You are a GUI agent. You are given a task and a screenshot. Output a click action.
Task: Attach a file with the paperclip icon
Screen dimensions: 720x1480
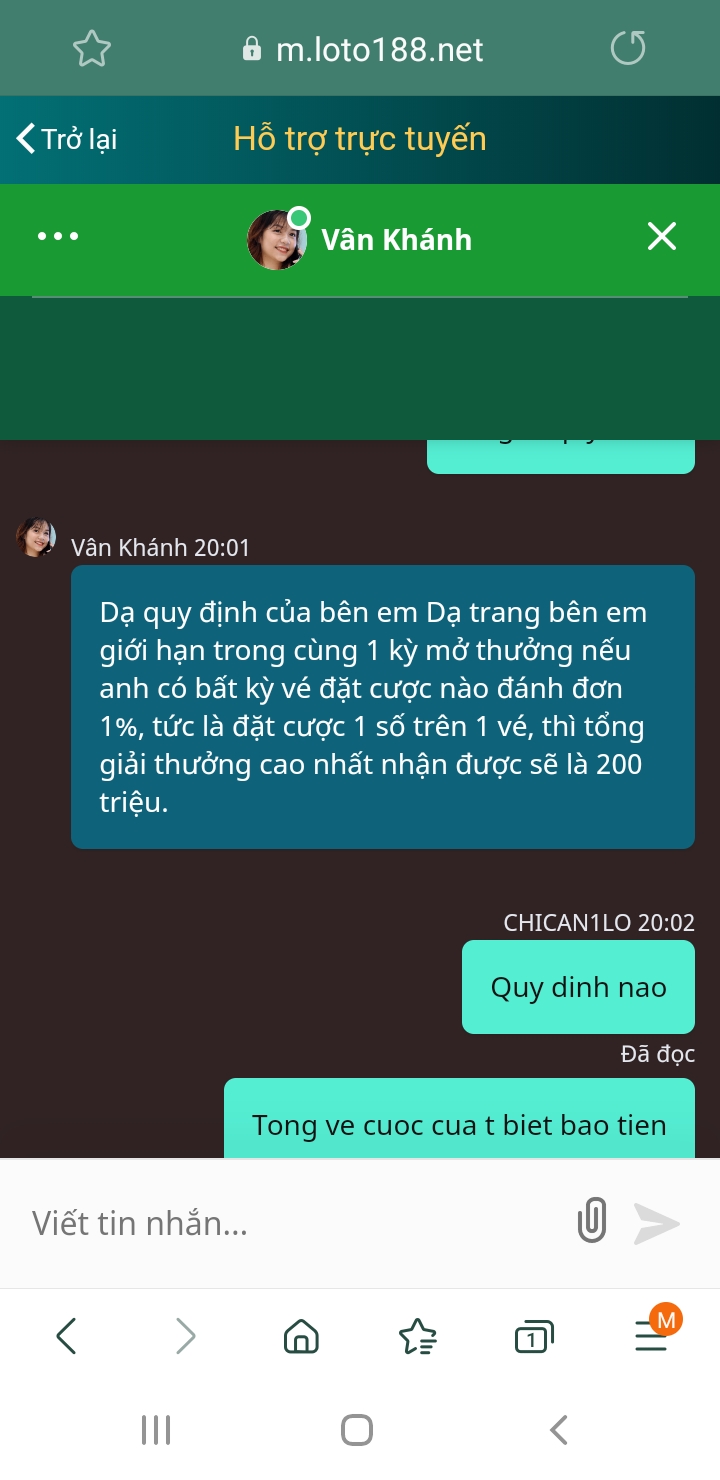[x=592, y=1221]
